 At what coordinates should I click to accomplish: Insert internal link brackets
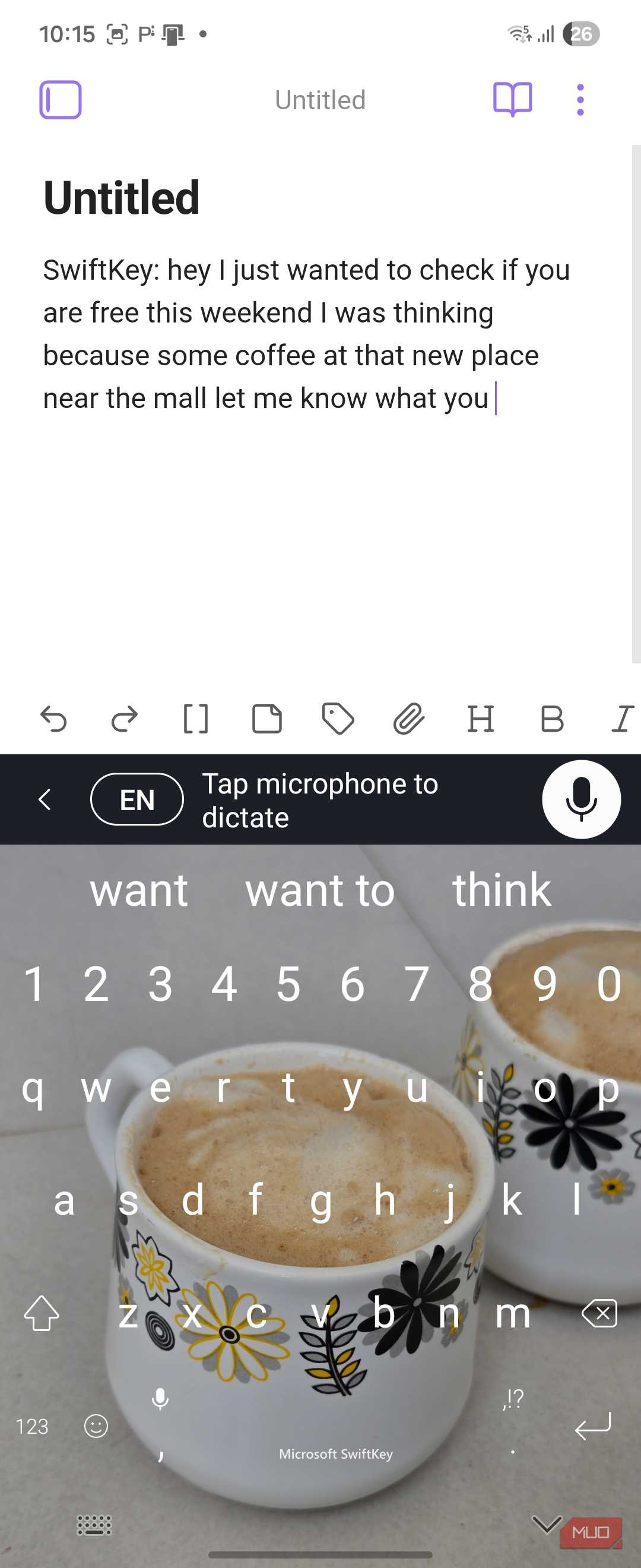[196, 719]
